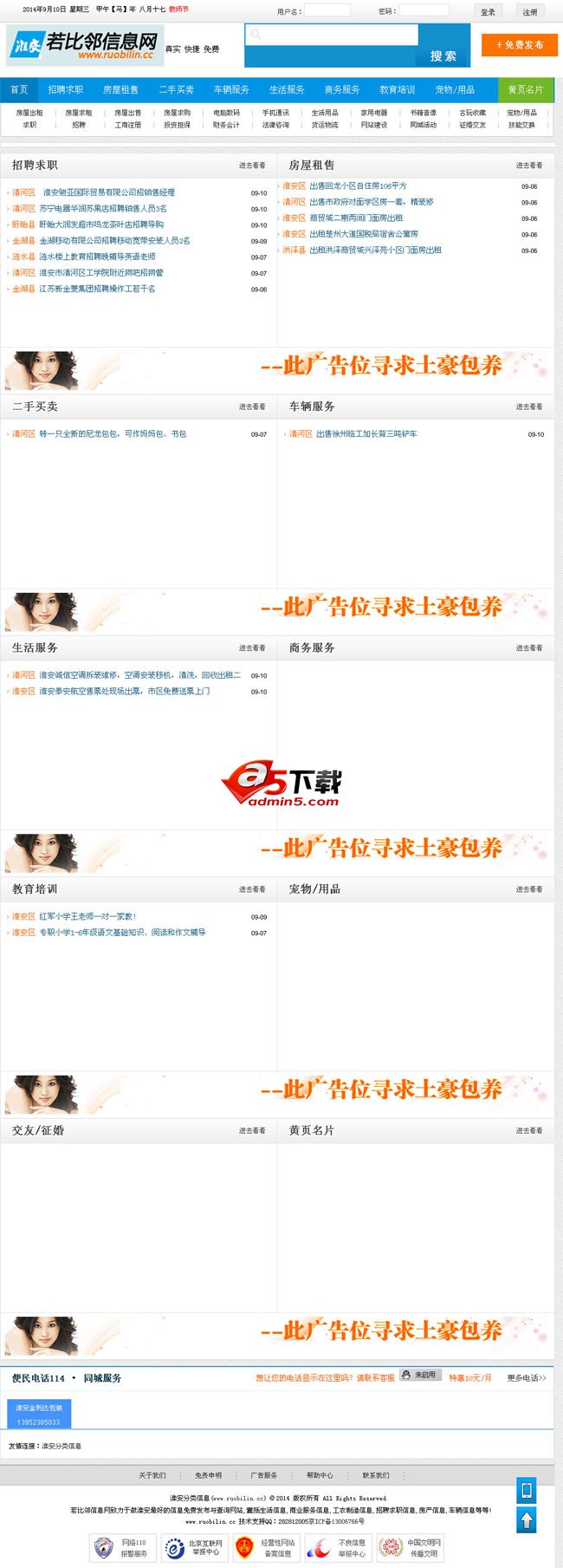Open 更多电话 link in 便民电话114

[527, 1377]
